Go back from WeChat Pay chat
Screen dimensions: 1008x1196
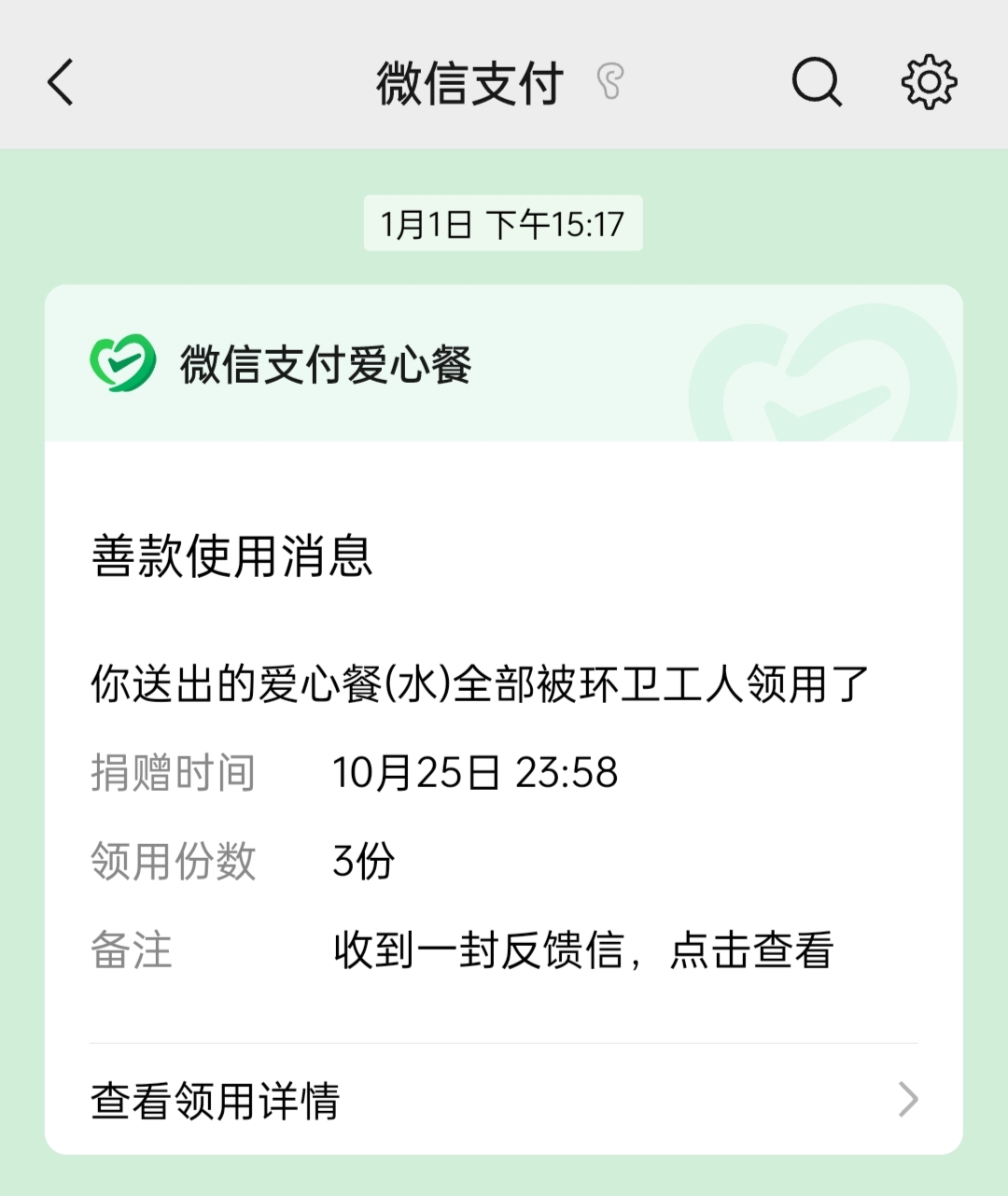(x=62, y=82)
